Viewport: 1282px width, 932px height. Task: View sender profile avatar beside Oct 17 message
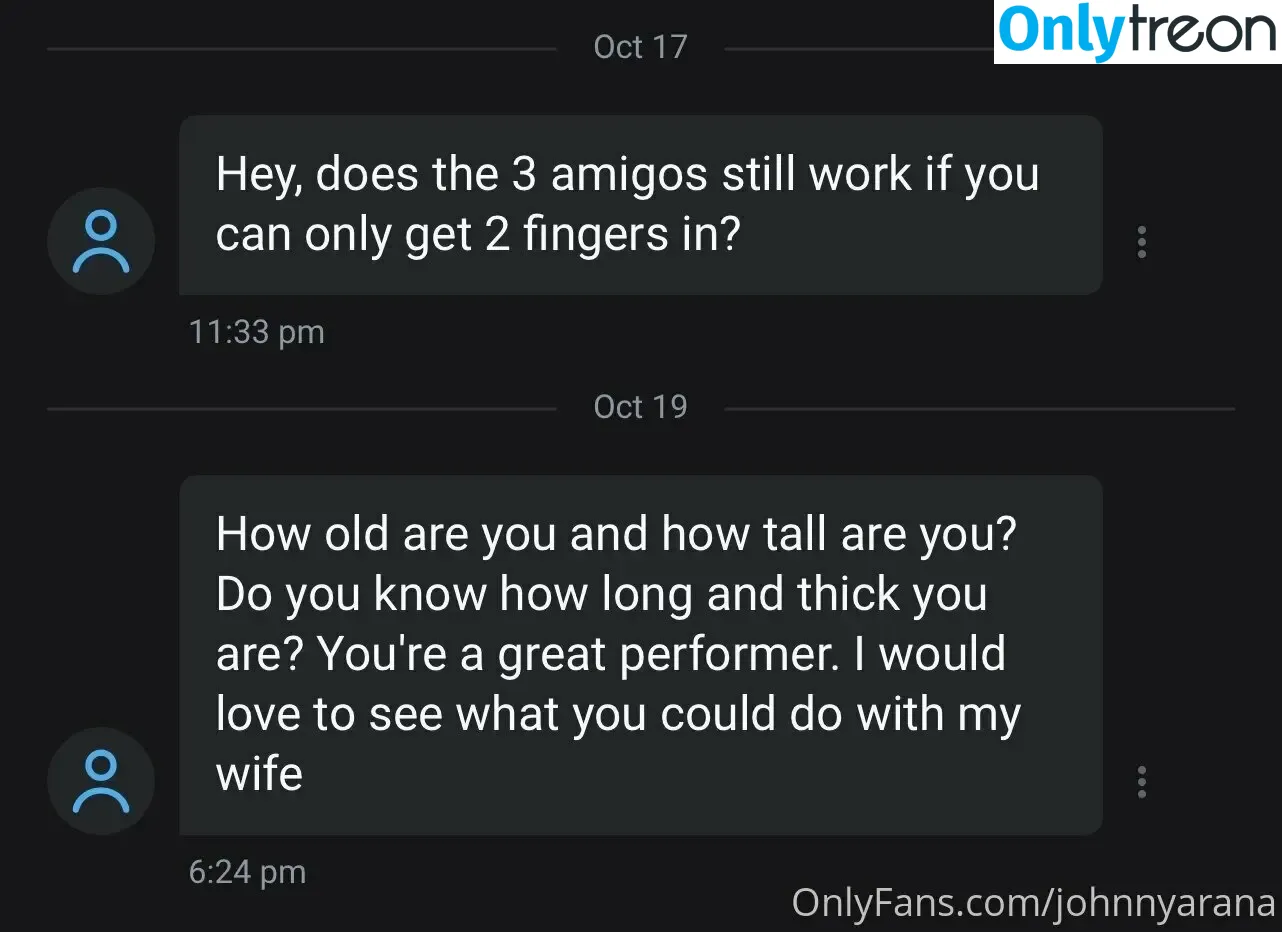coord(101,241)
